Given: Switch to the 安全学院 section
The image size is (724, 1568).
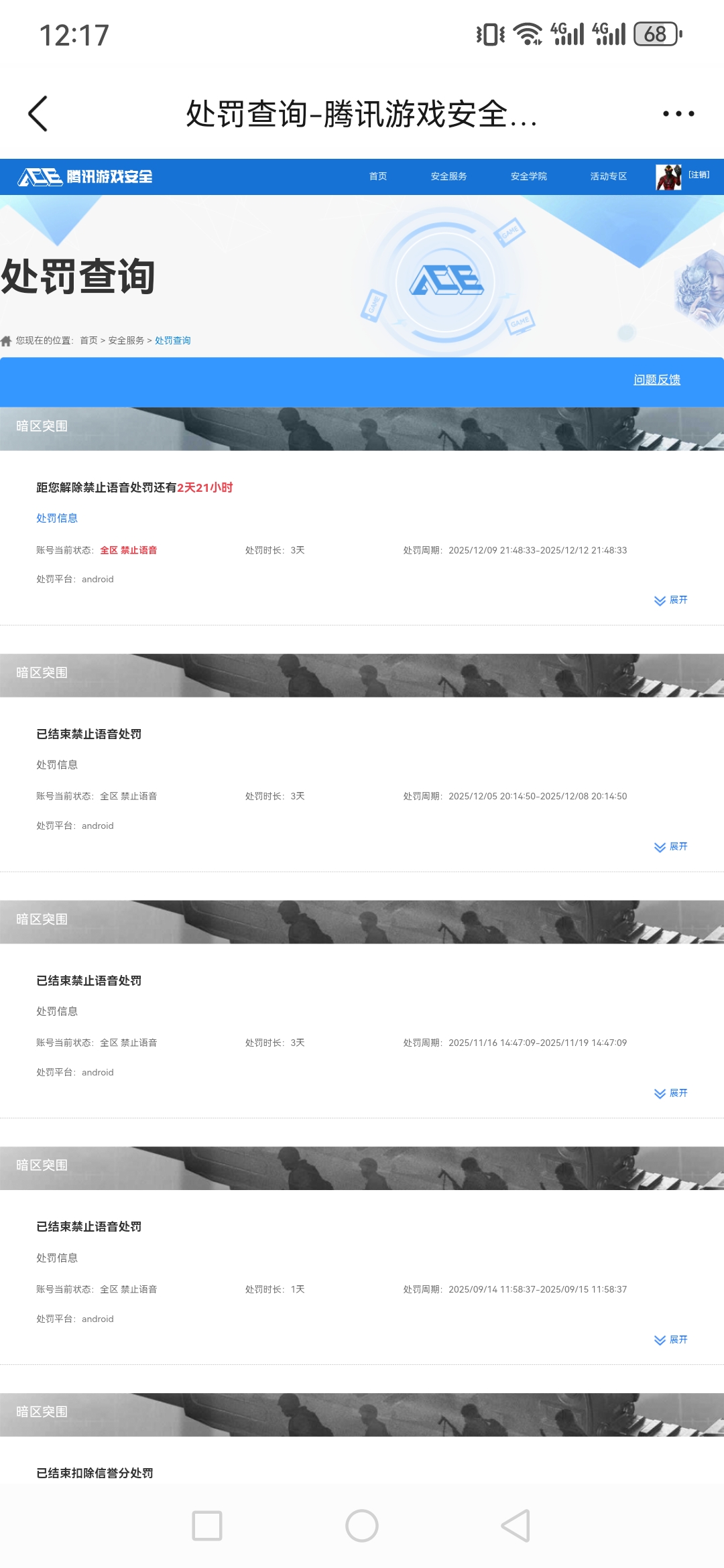Looking at the screenshot, I should click(528, 176).
